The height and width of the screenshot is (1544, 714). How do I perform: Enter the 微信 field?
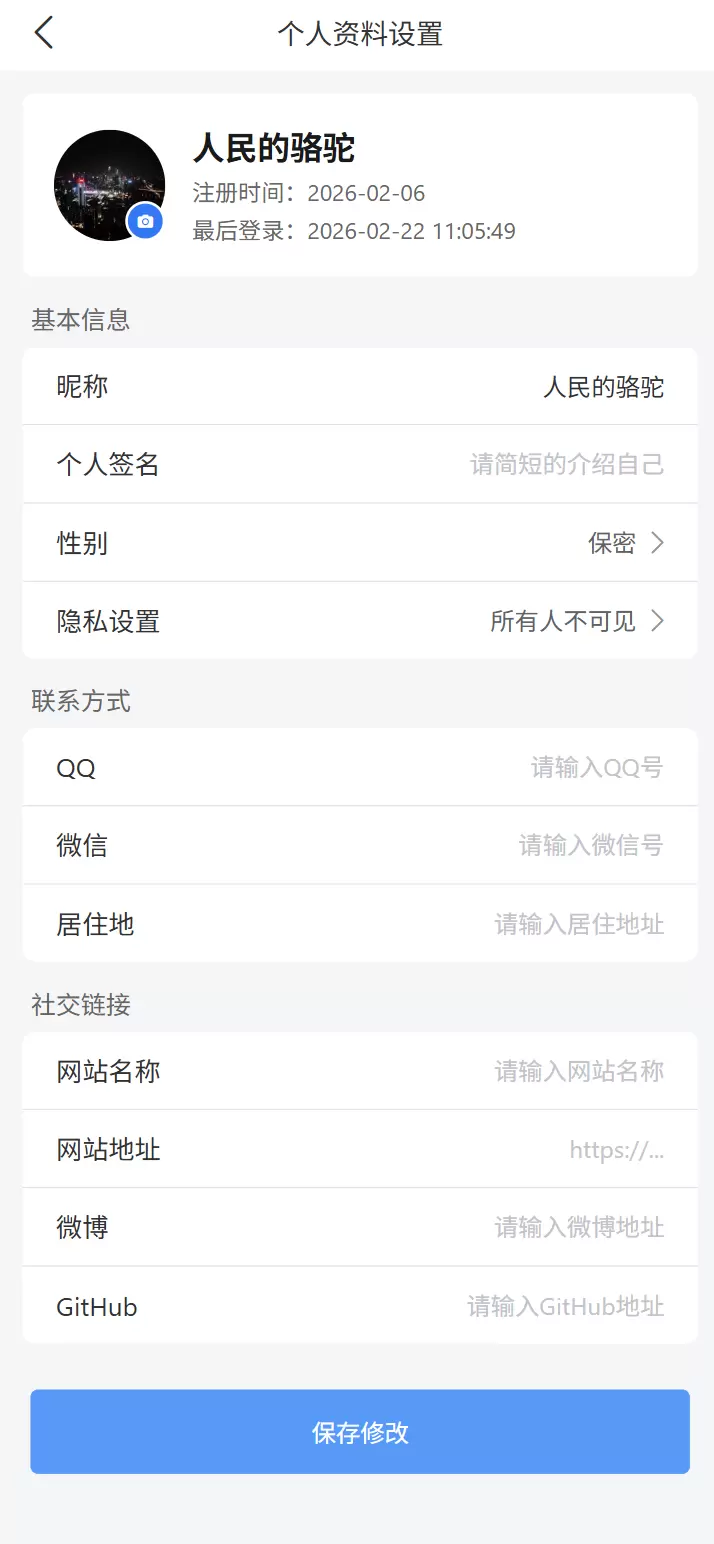pos(360,846)
